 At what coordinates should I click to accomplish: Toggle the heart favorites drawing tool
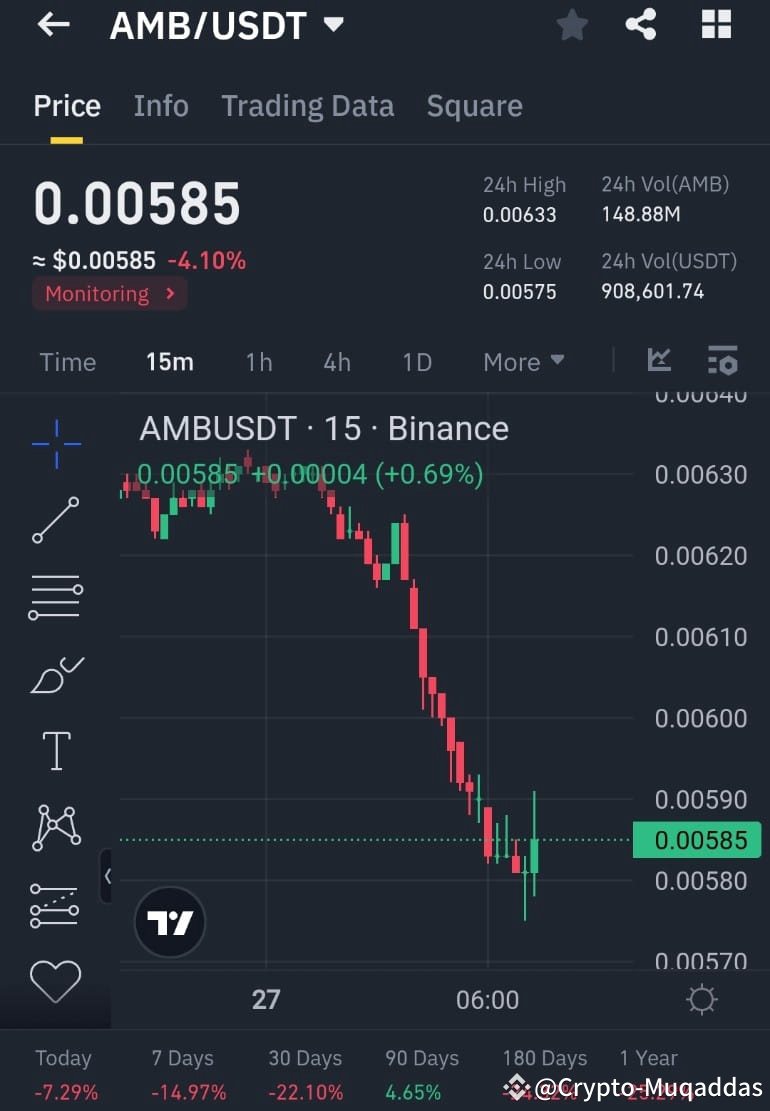(x=55, y=981)
